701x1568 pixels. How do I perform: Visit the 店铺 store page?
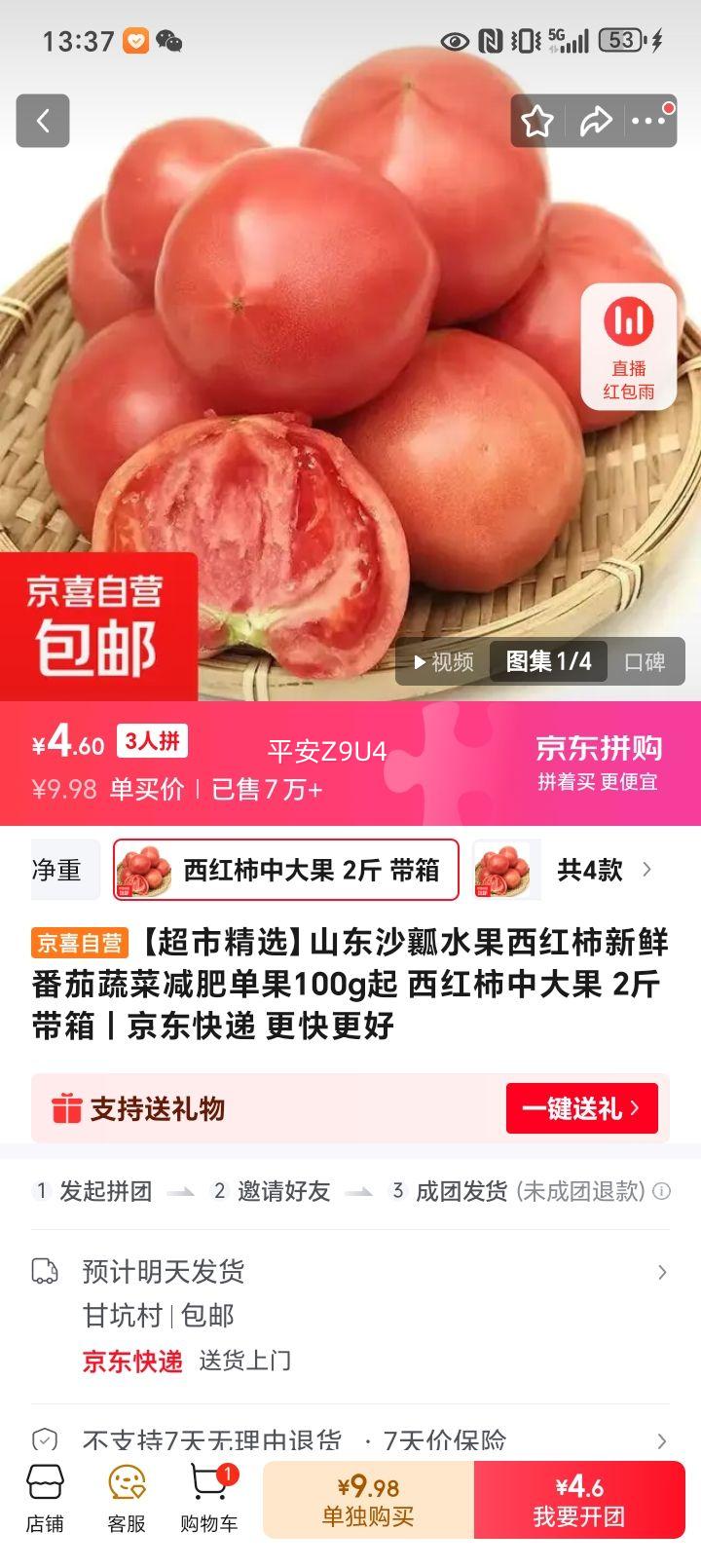pyautogui.click(x=45, y=1498)
